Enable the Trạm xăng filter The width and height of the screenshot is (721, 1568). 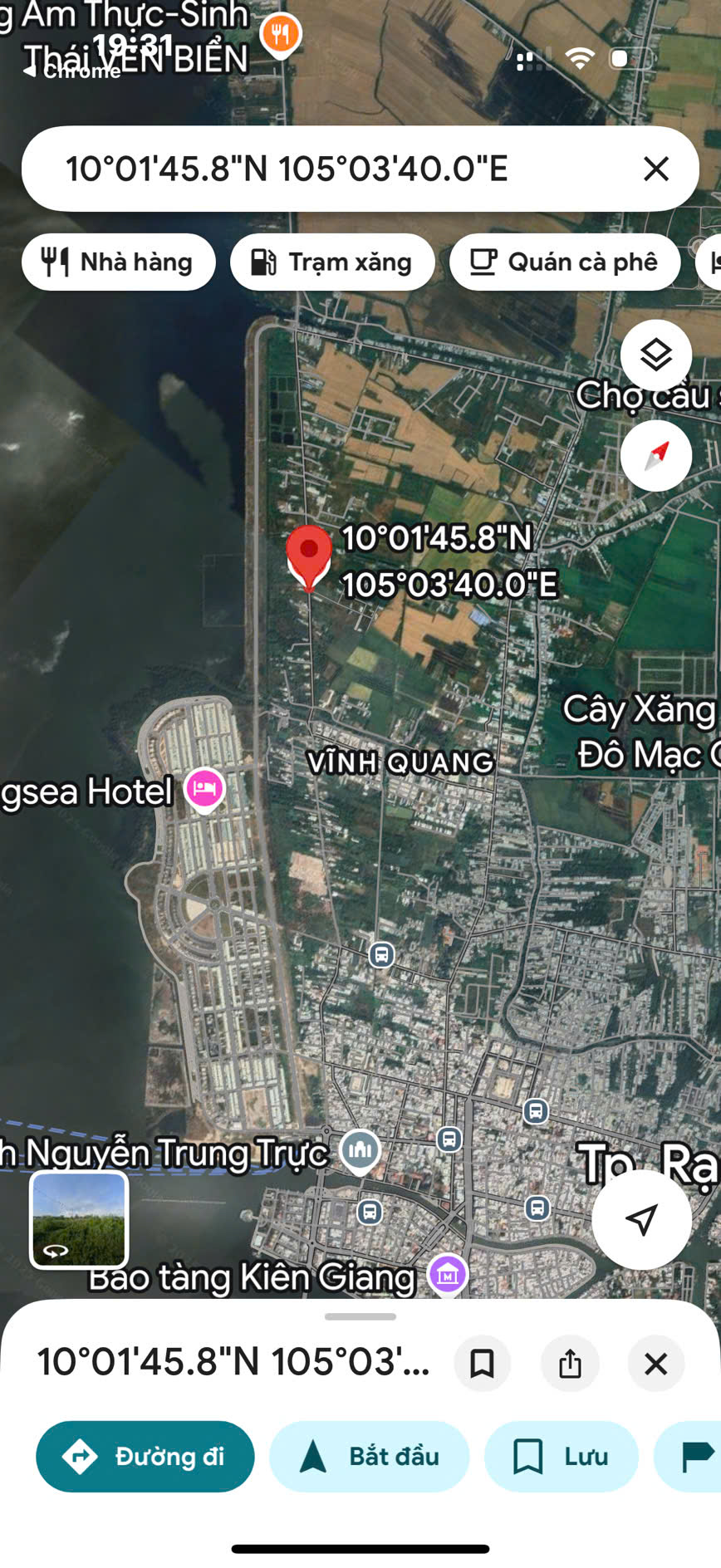pos(332,262)
